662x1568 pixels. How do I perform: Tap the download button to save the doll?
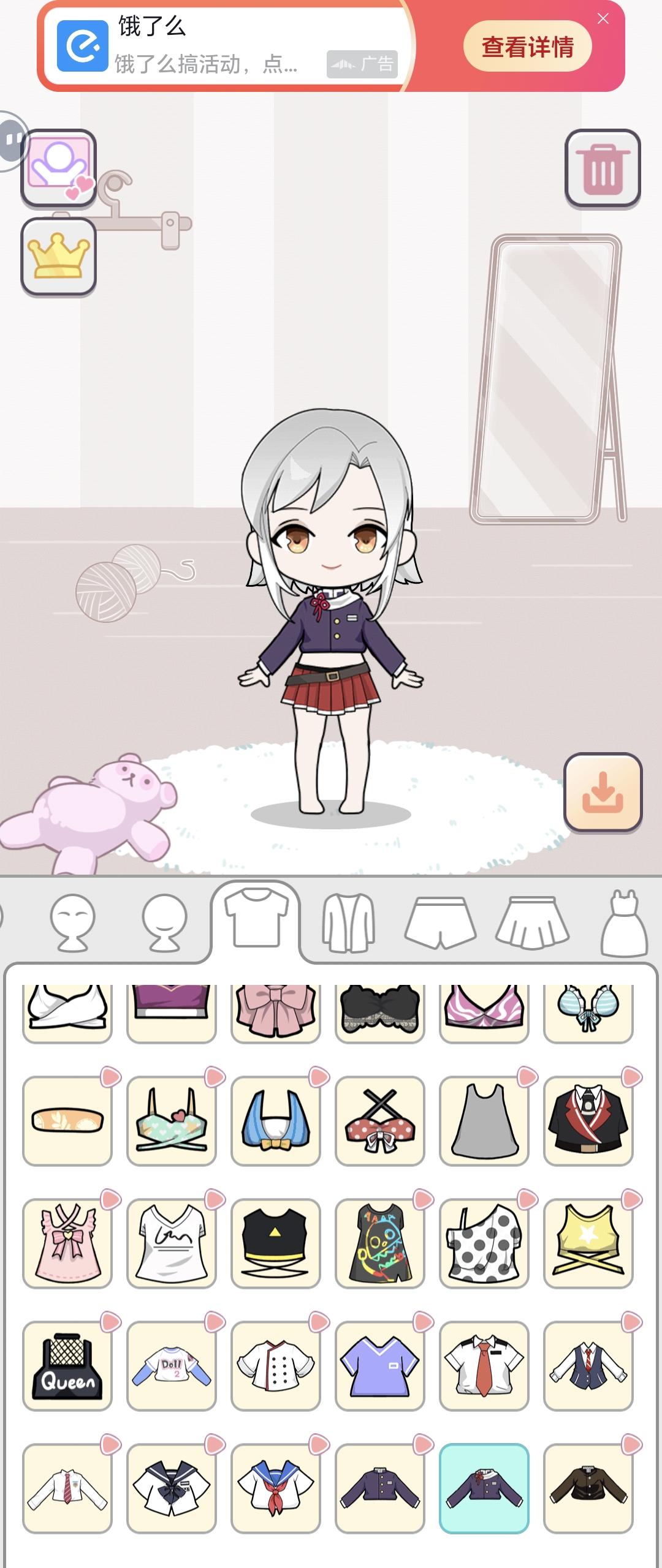click(x=604, y=793)
